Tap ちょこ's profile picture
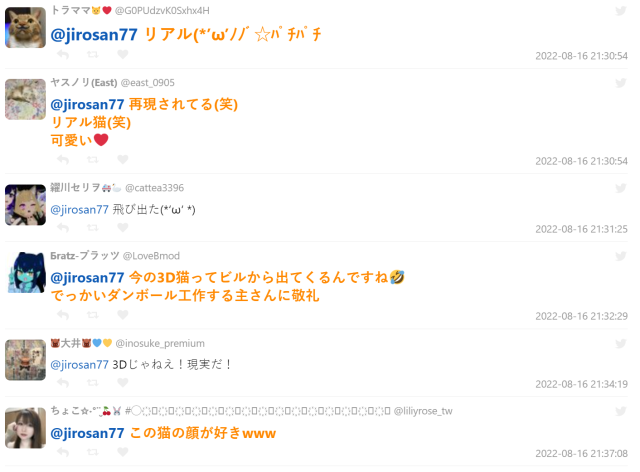Screen dimensions: 640x472 pyautogui.click(x=25, y=428)
